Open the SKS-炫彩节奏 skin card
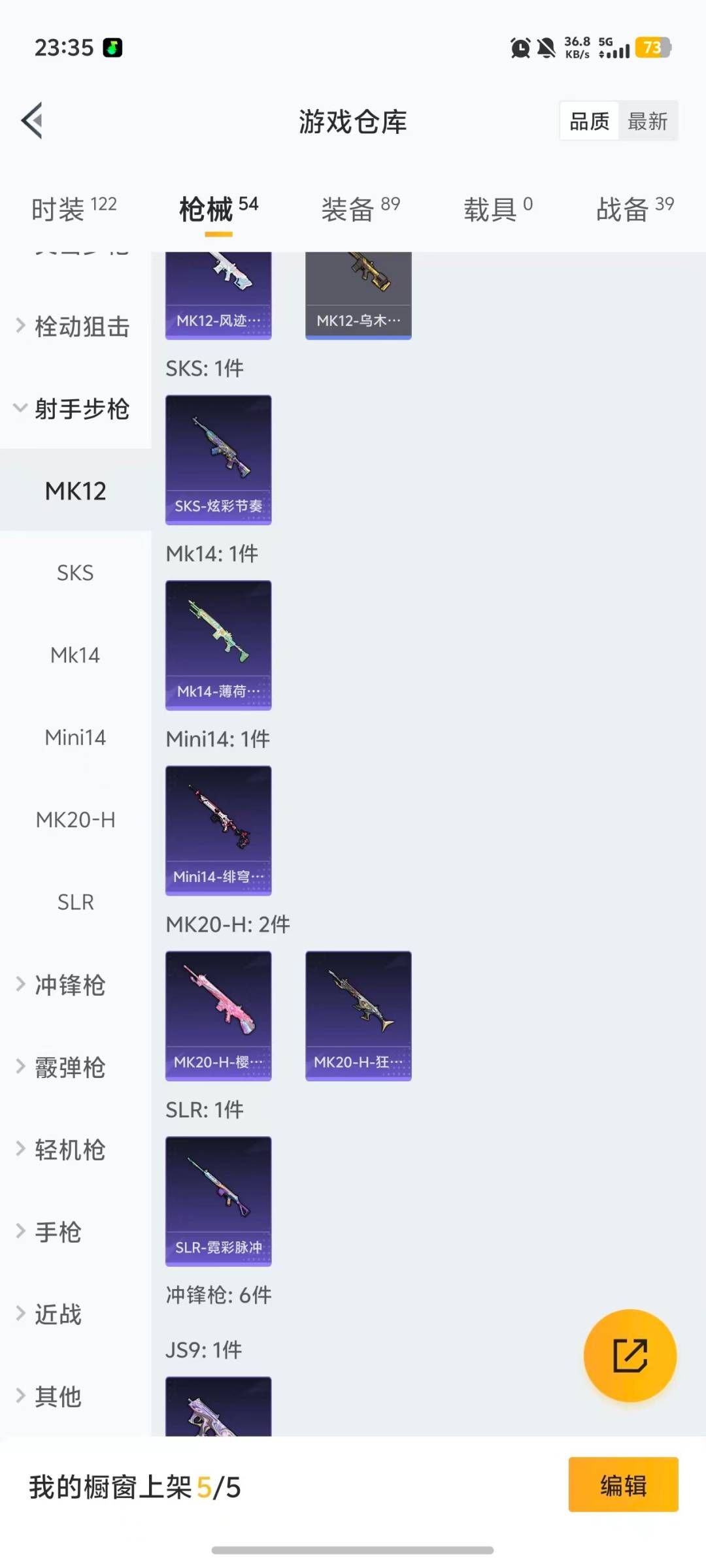The height and width of the screenshot is (1568, 706). pyautogui.click(x=218, y=459)
